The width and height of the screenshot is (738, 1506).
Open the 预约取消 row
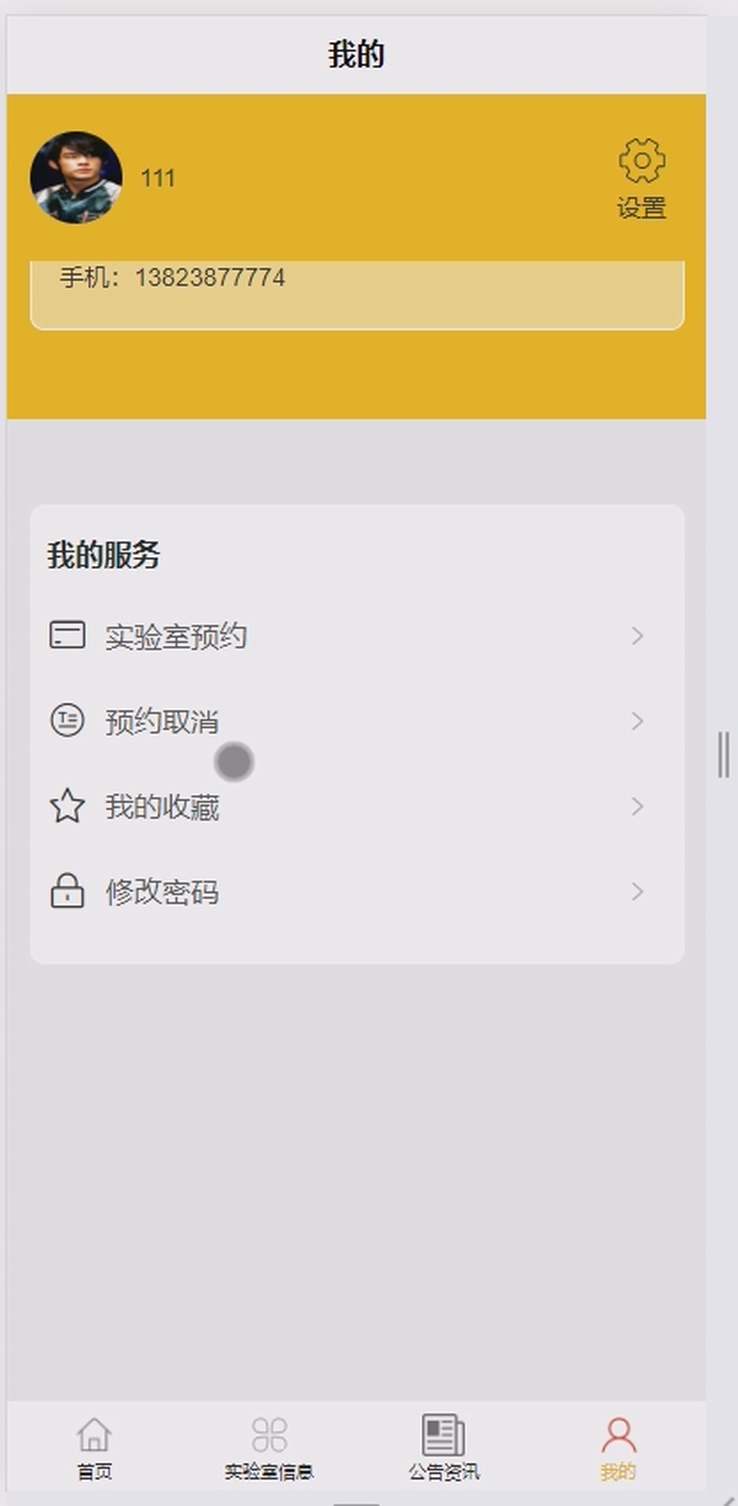[x=357, y=721]
